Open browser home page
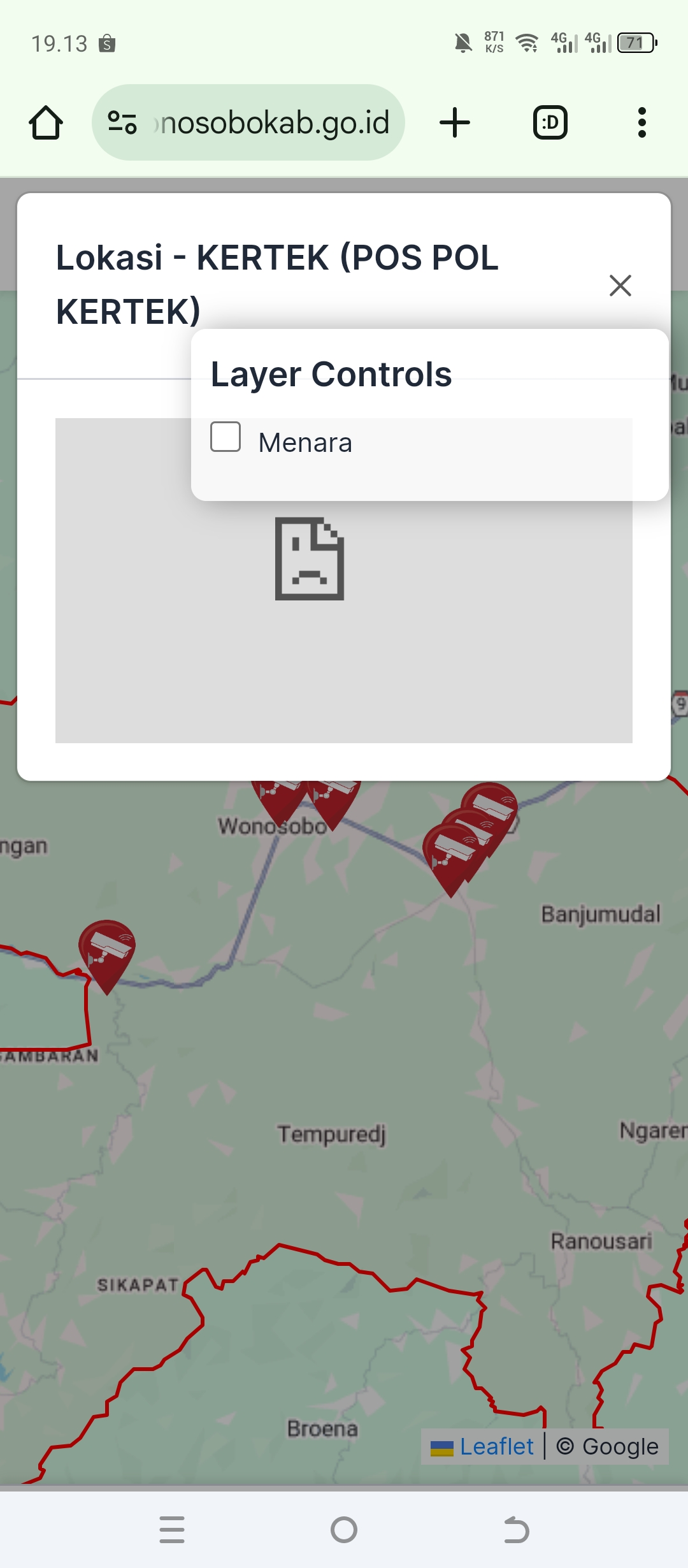 pyautogui.click(x=46, y=122)
